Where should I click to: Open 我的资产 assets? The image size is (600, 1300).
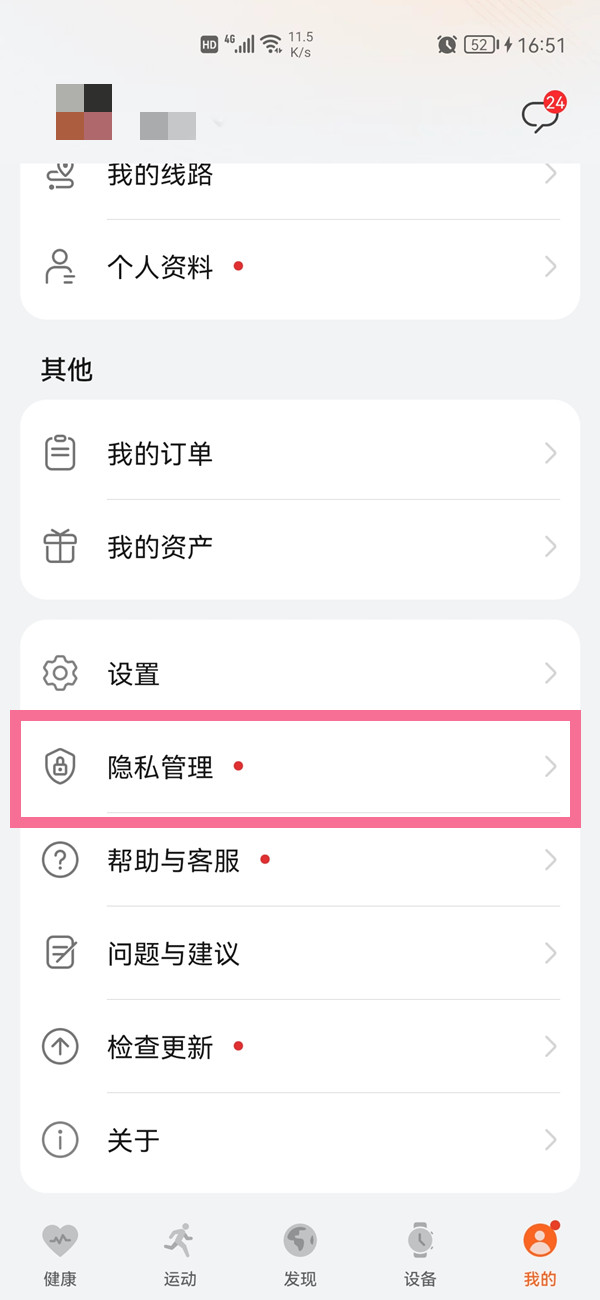(x=300, y=547)
